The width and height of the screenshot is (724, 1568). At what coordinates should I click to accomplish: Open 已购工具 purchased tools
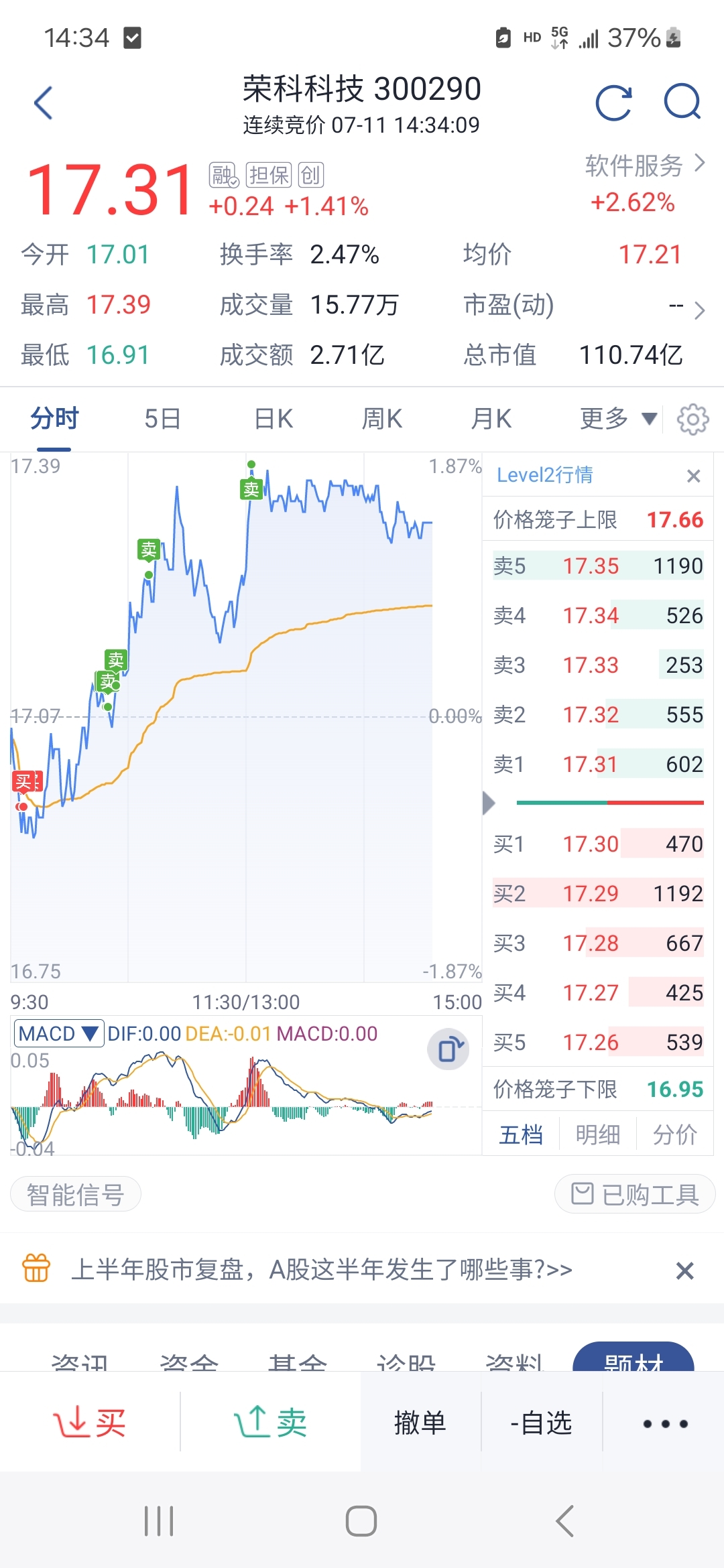(x=635, y=1194)
